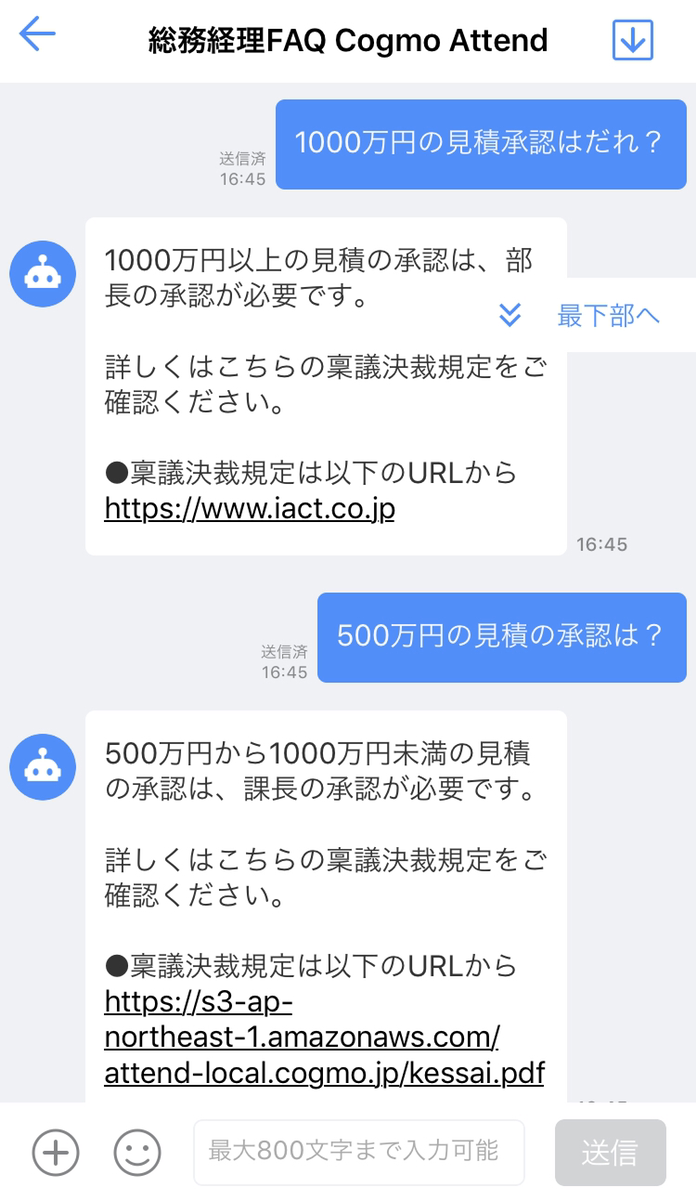Open the emoji picker smiley icon

[x=137, y=1153]
